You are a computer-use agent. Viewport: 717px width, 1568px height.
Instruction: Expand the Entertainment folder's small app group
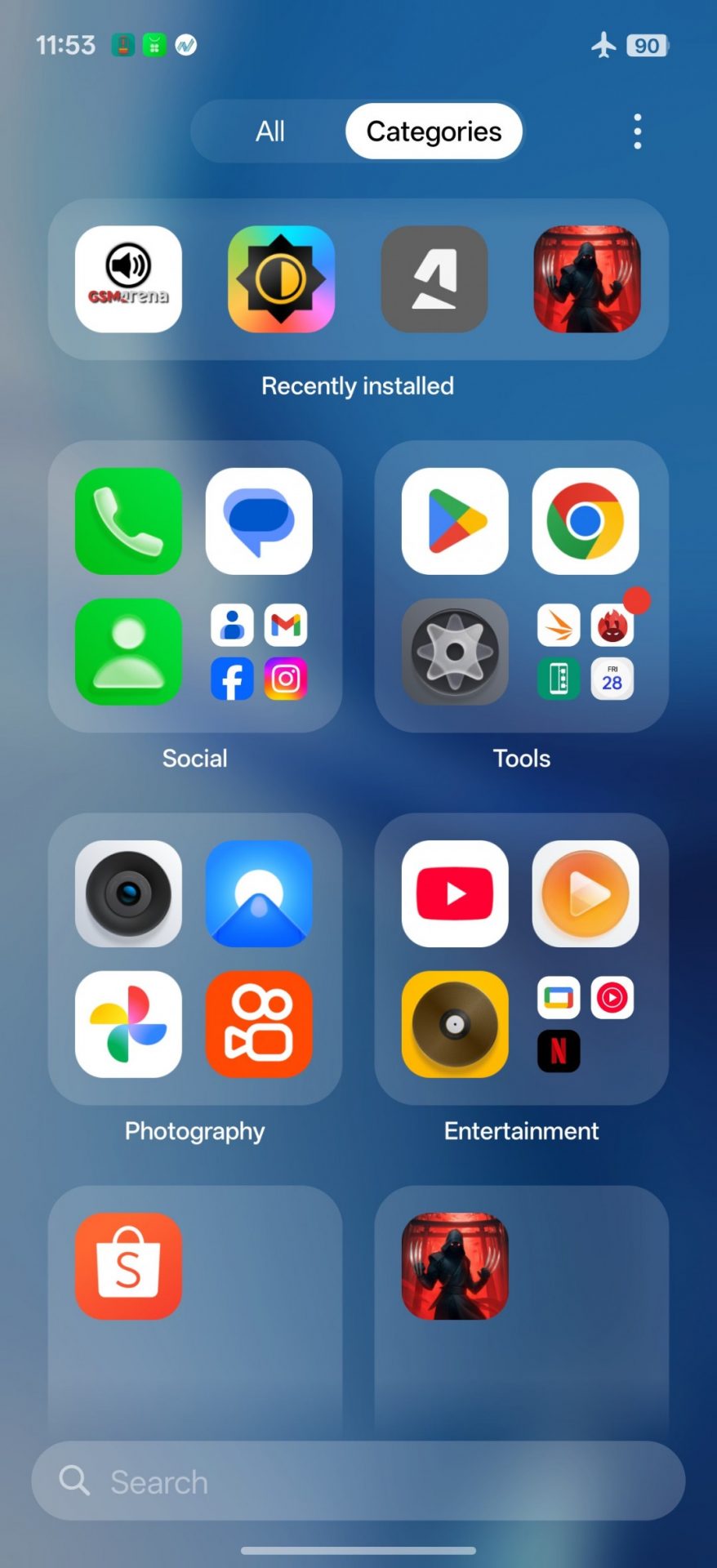pyautogui.click(x=586, y=1024)
